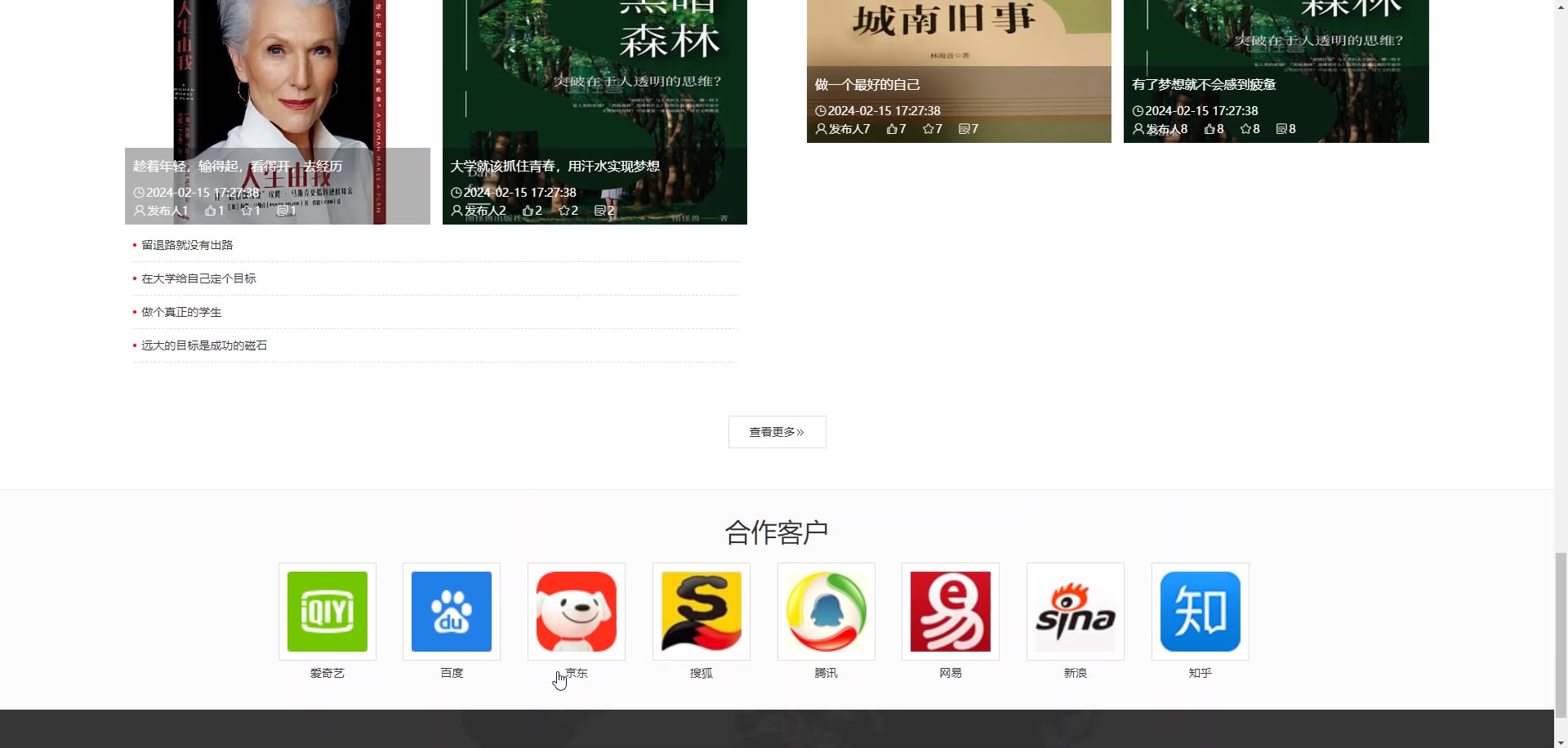
Task: Open the 京东 partner link
Action: (x=577, y=612)
